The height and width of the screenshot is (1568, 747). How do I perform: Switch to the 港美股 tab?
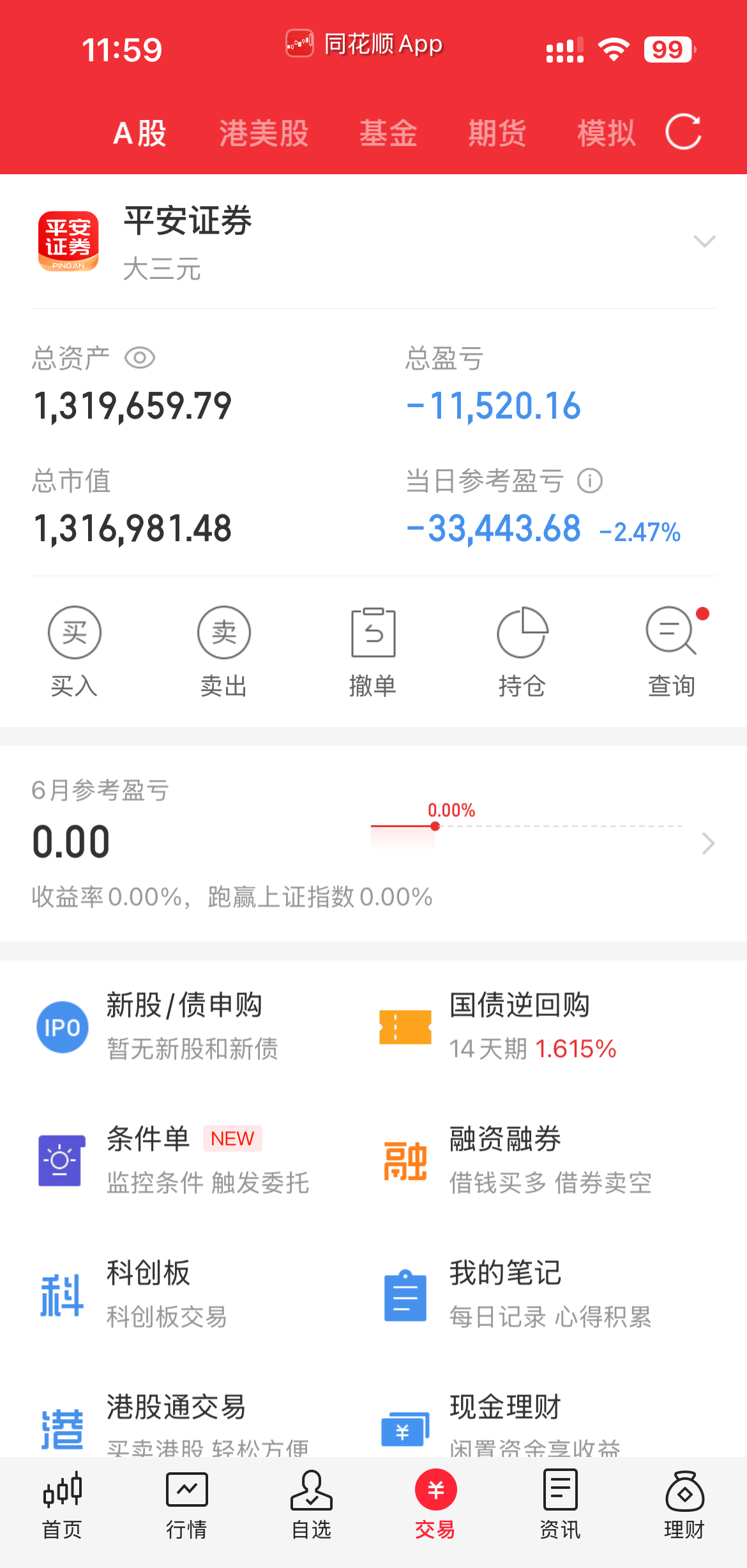(x=264, y=133)
